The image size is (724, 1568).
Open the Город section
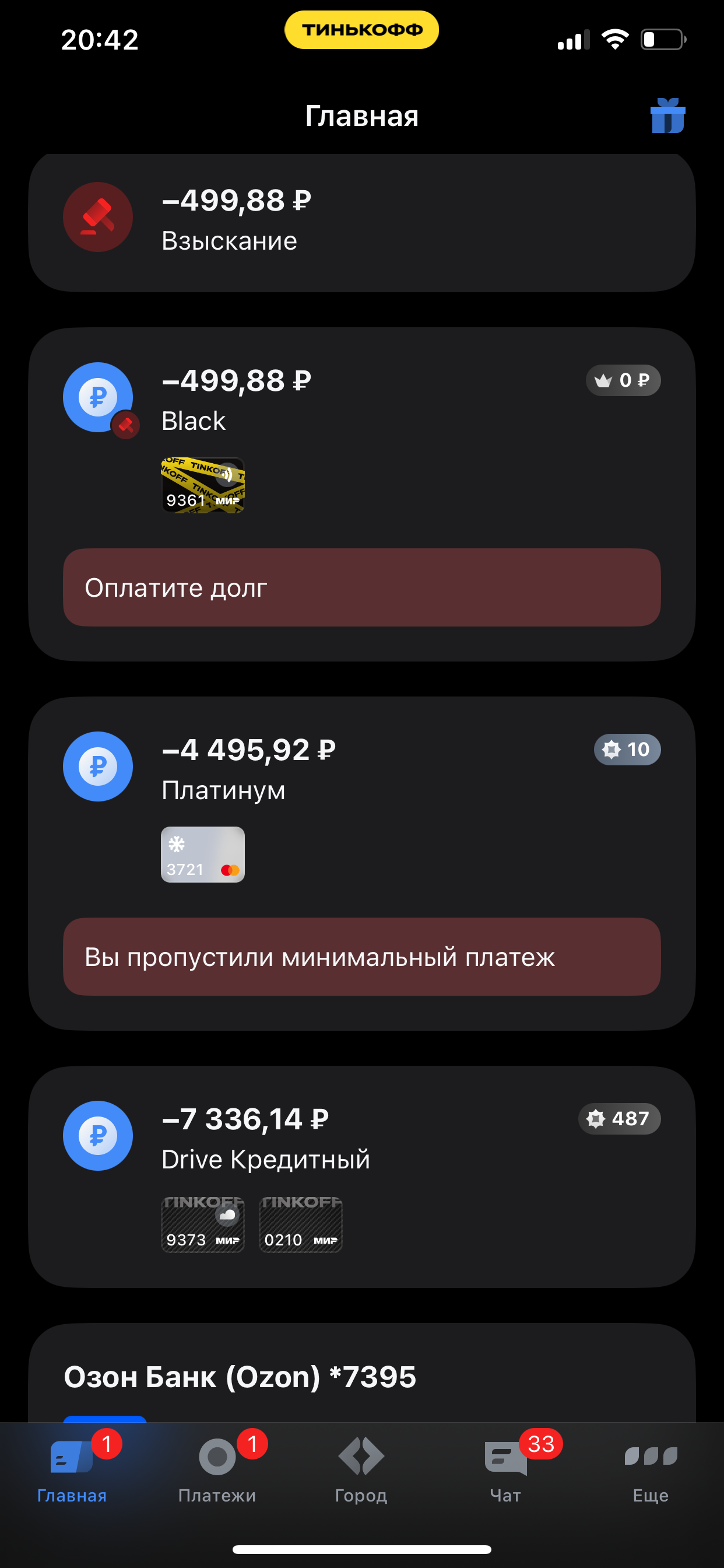[361, 1473]
